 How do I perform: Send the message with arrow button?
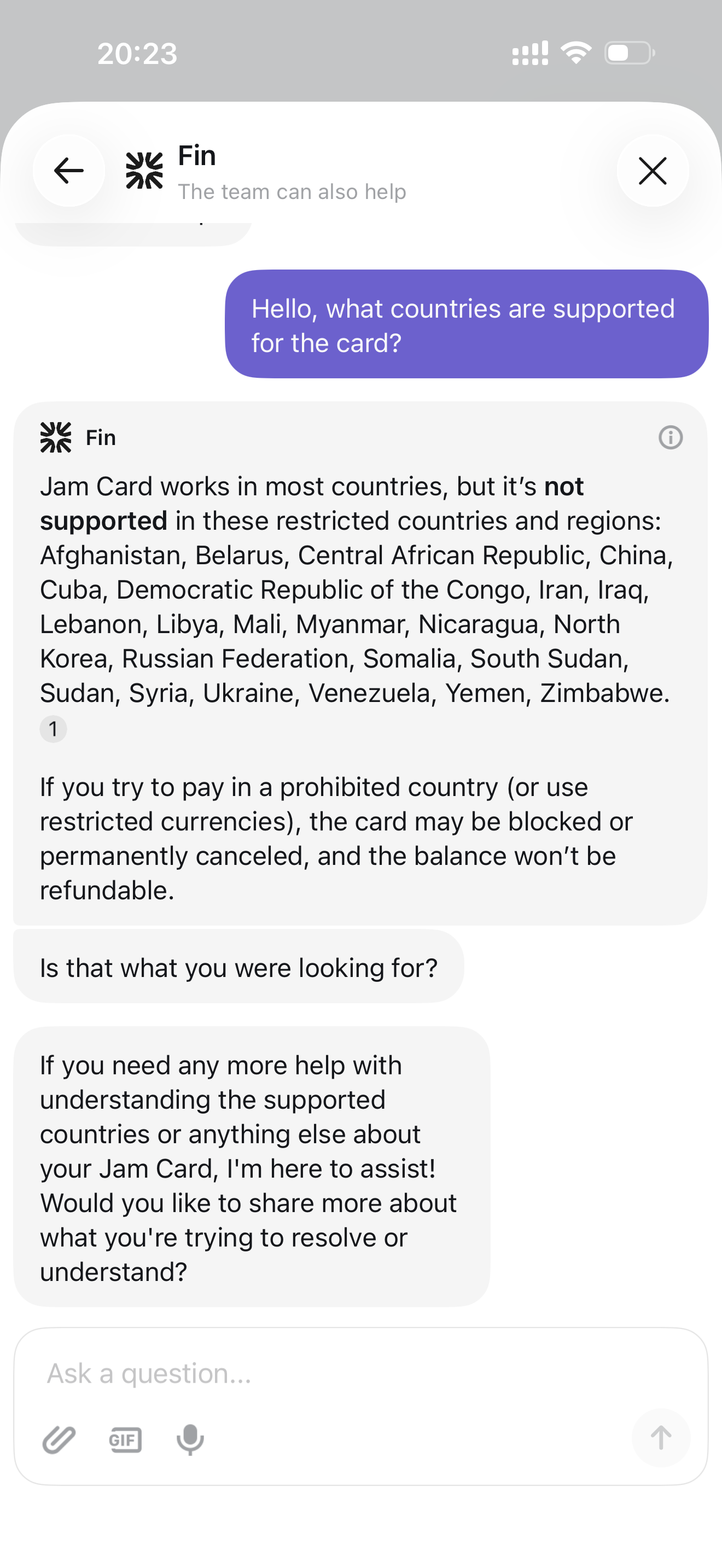click(661, 1438)
